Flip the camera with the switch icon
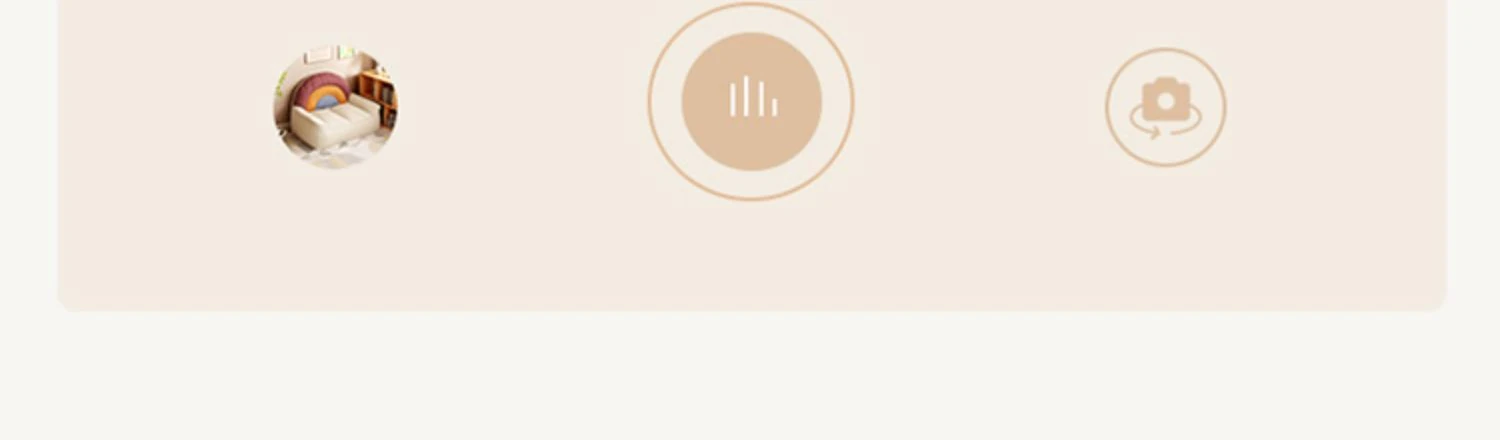The height and width of the screenshot is (440, 1500). tap(1165, 107)
